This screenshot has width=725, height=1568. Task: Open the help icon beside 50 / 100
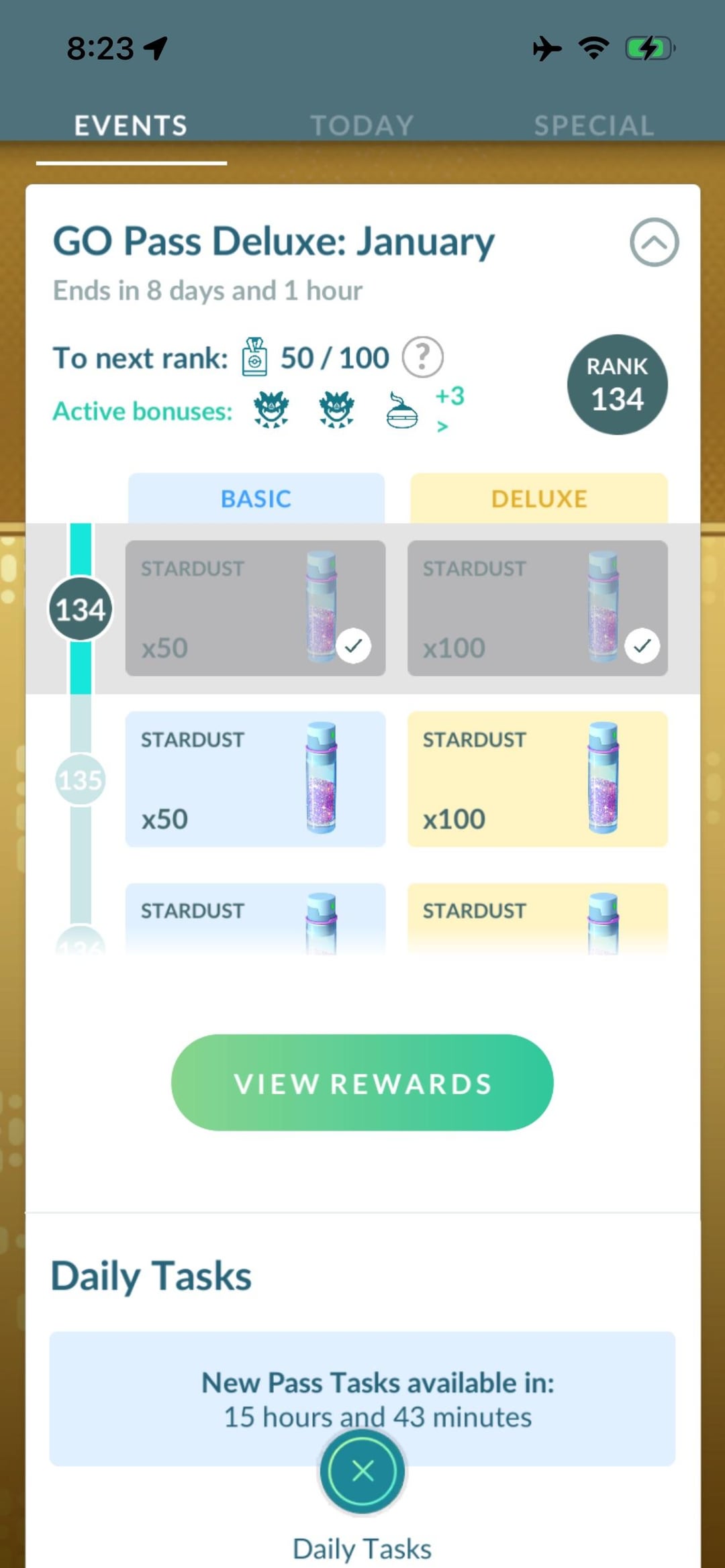tap(422, 357)
